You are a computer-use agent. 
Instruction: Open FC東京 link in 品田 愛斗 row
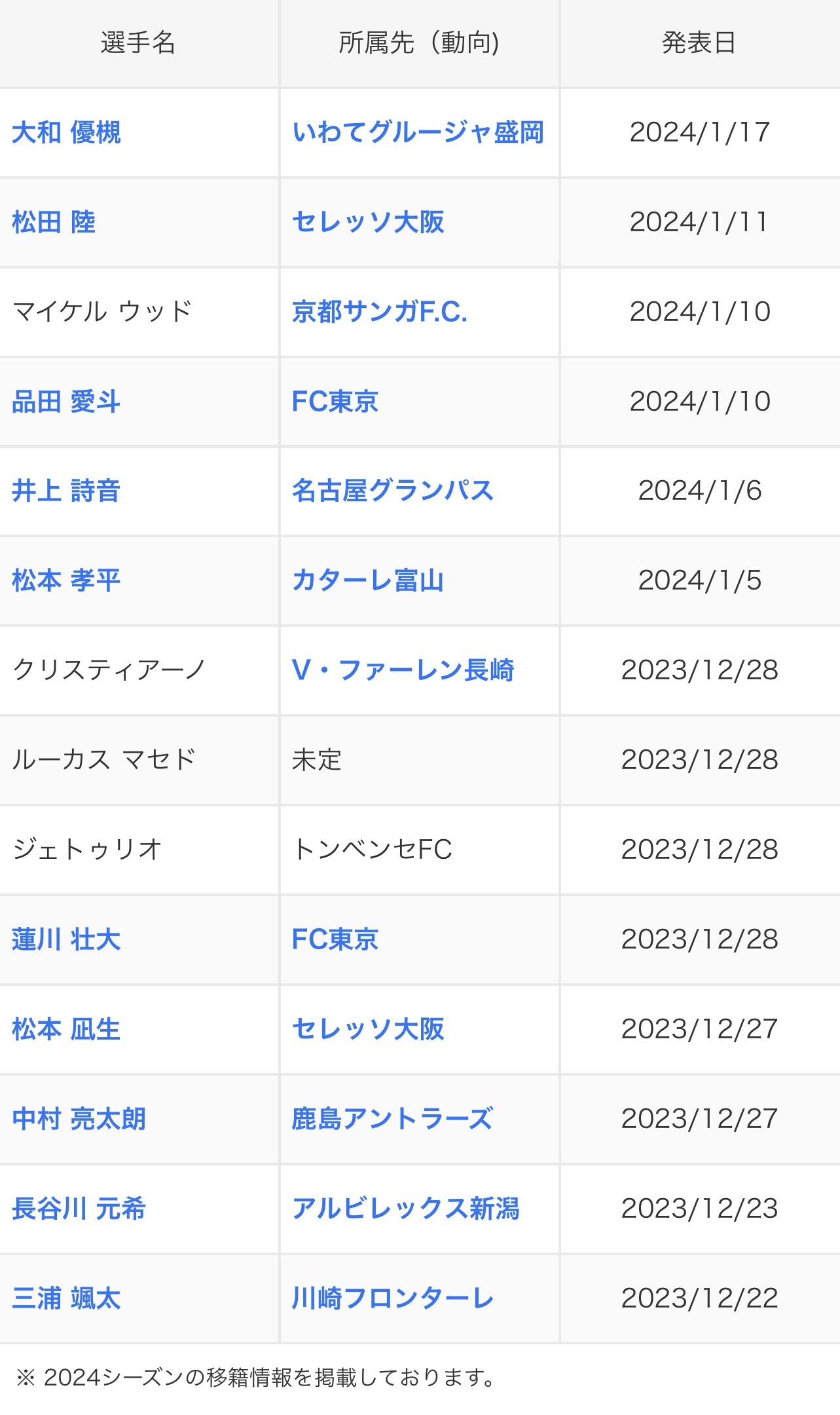tap(335, 402)
